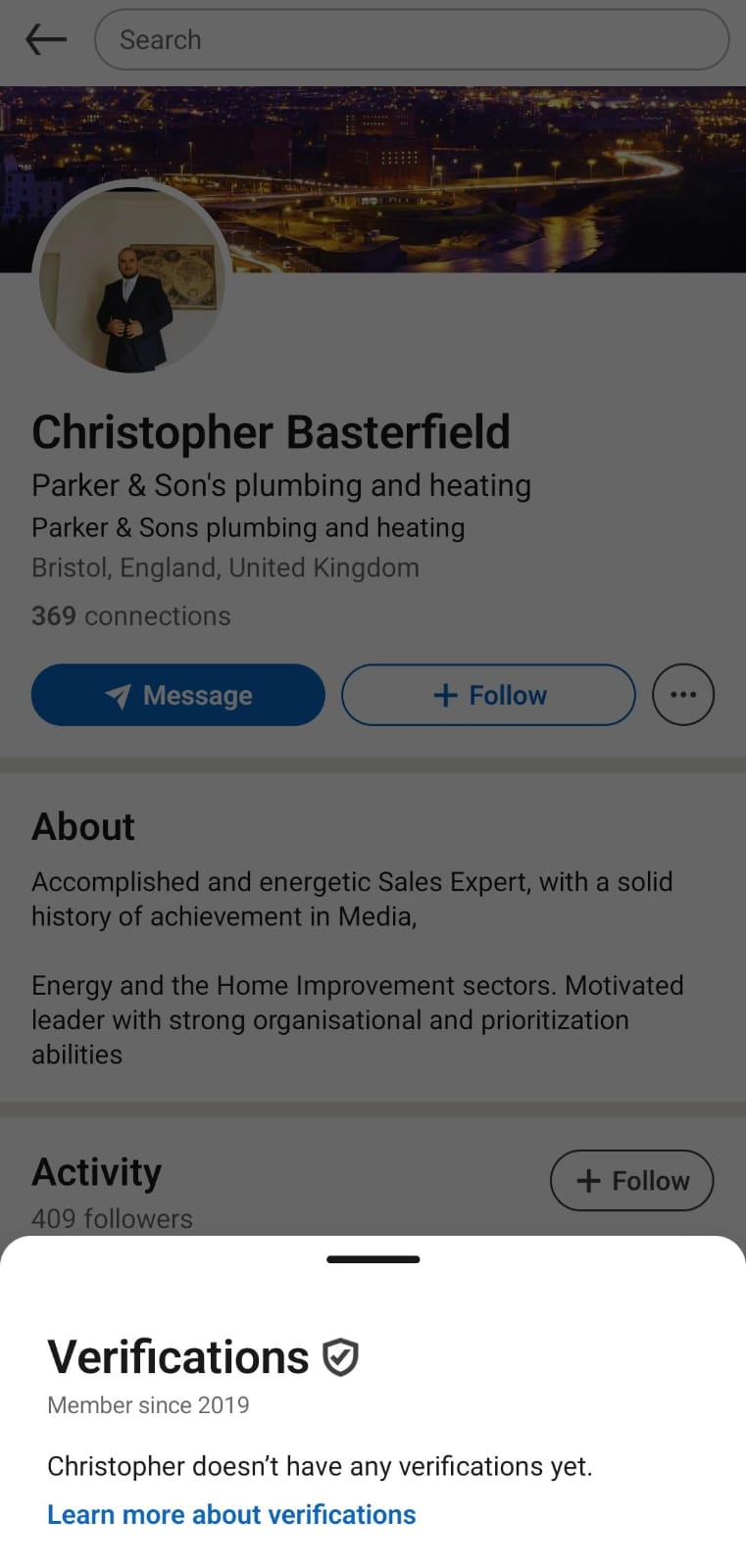The width and height of the screenshot is (746, 1568).
Task: Open the more options ellipsis button
Action: (x=683, y=695)
